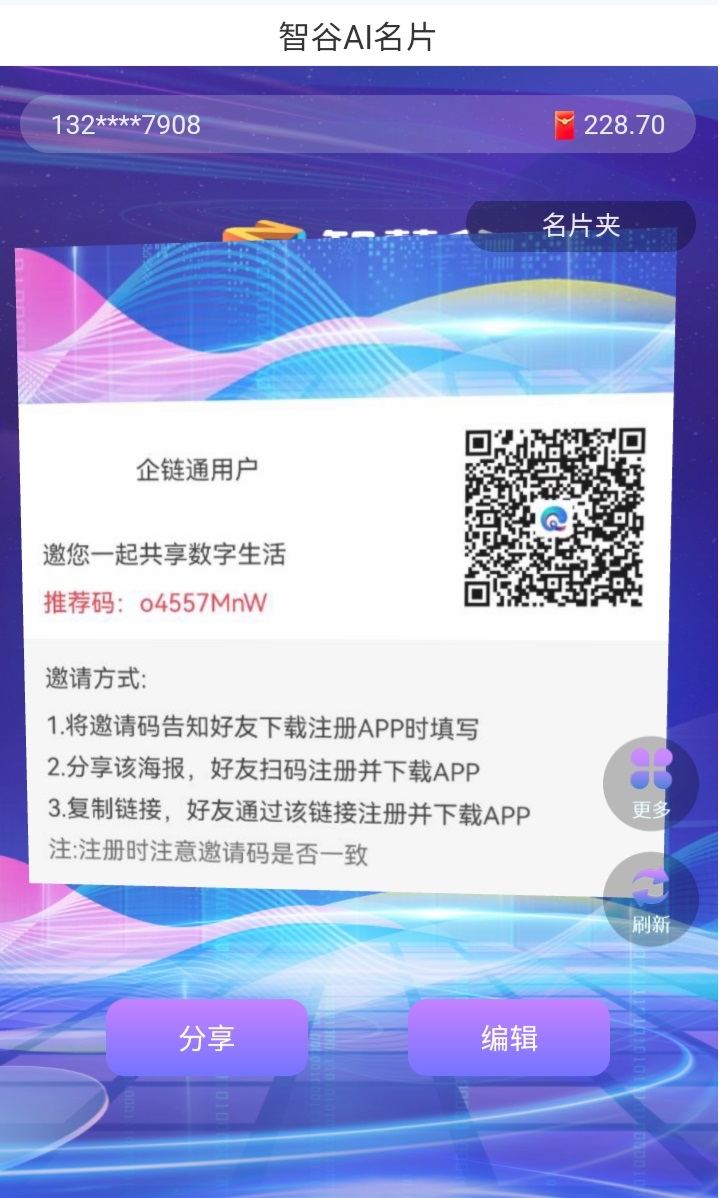The height and width of the screenshot is (1198, 720).
Task: Open the 更多 floating menu
Action: (651, 783)
